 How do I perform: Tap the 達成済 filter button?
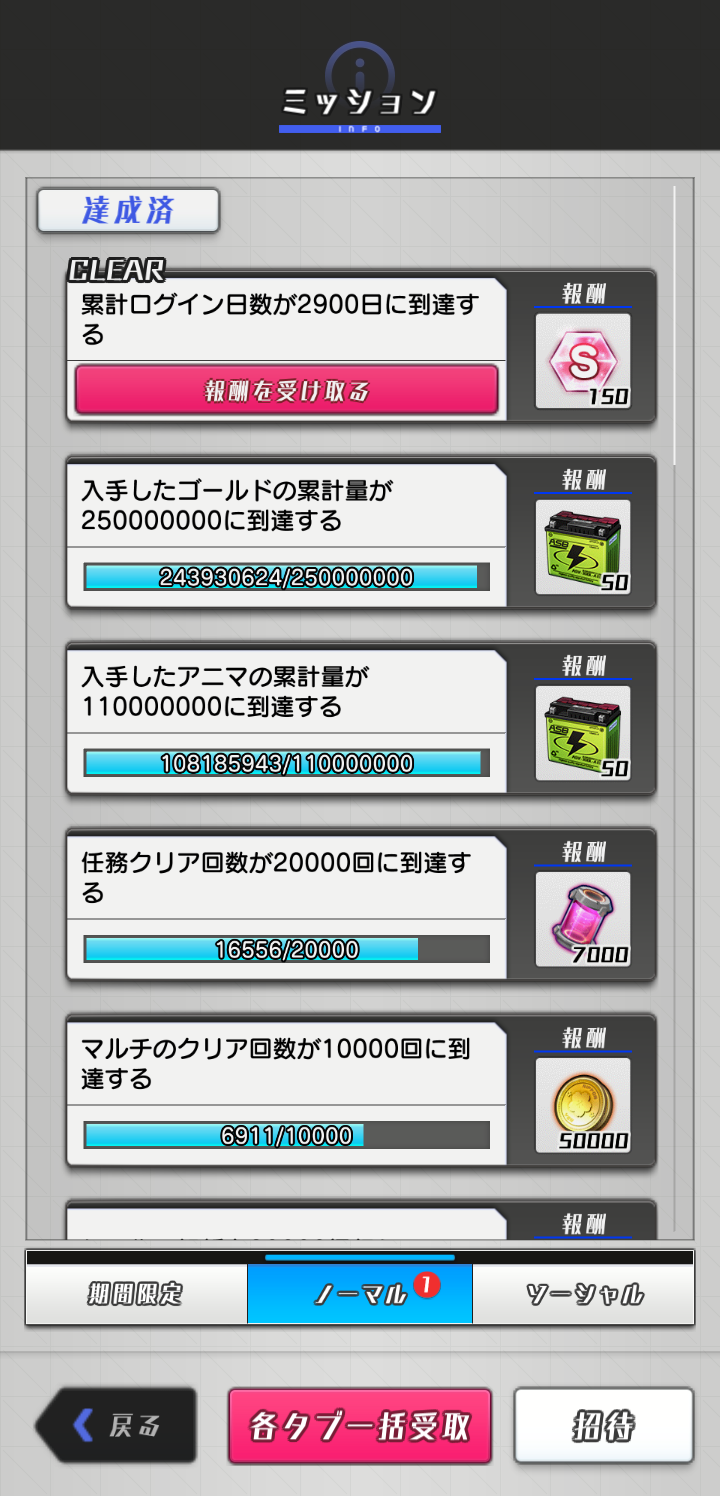point(128,211)
